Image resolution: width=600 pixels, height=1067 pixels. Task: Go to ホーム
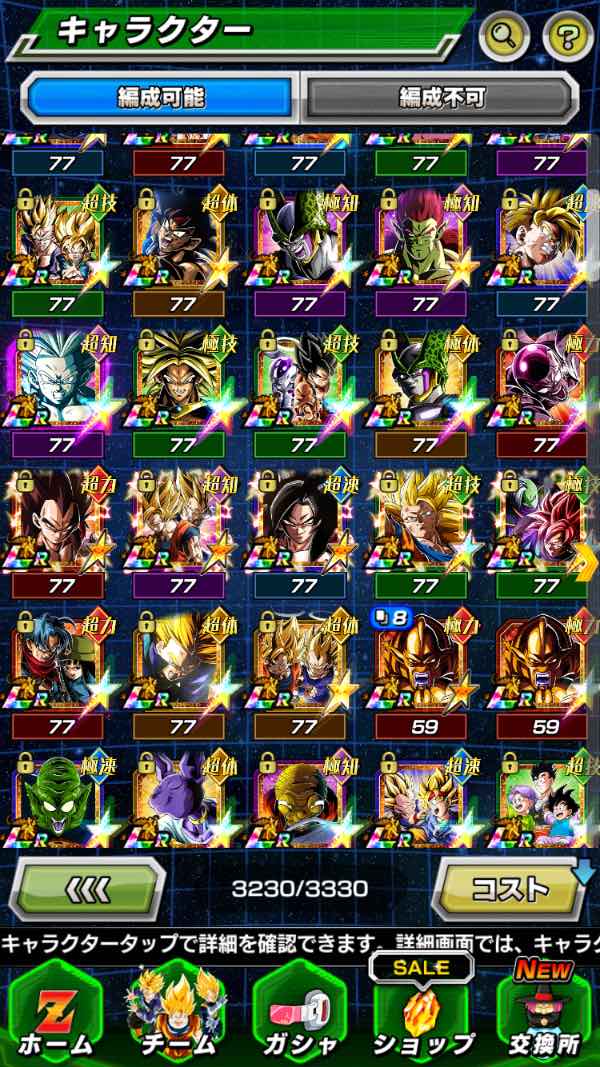pos(55,1010)
